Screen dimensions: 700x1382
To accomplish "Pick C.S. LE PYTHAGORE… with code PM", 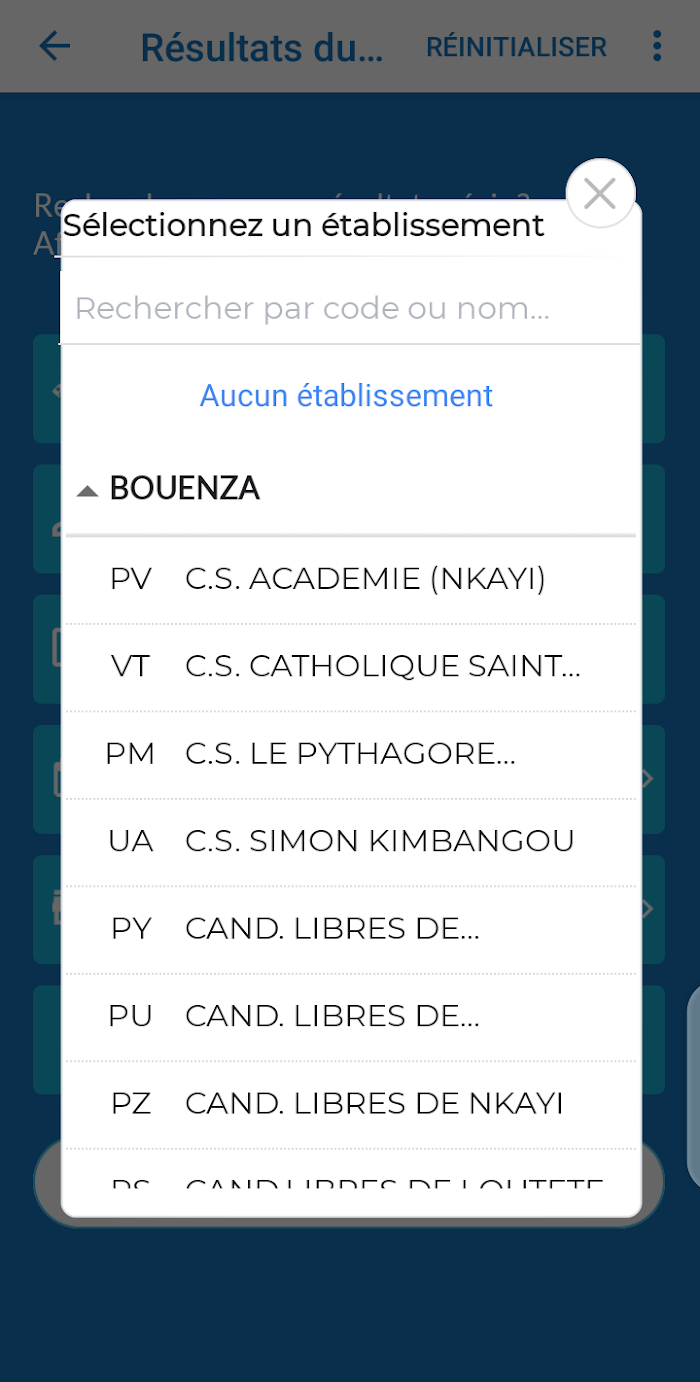I will 350,754.
